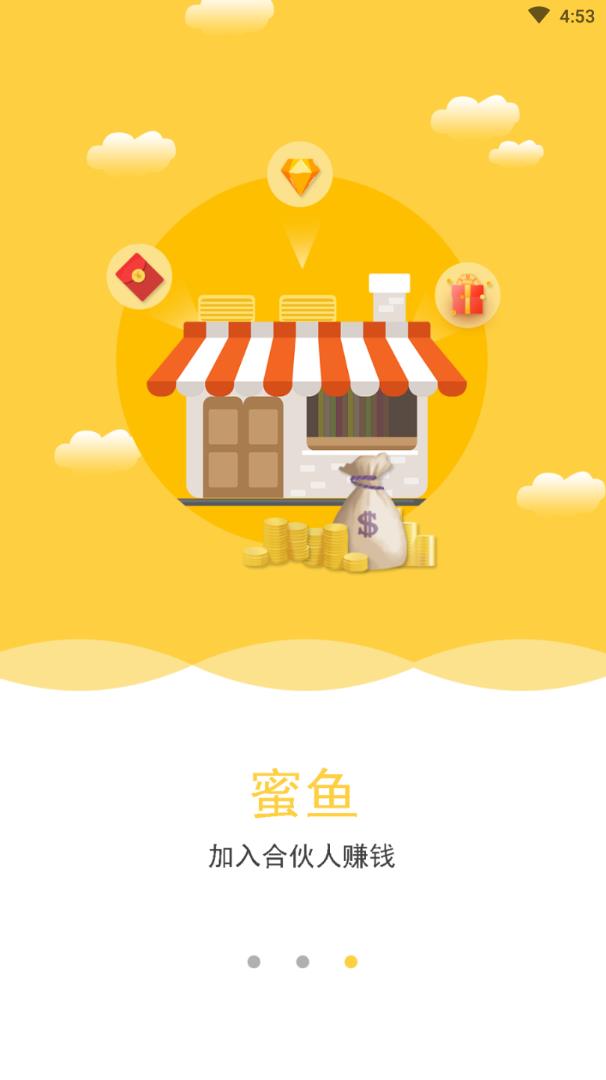Tap the third highlighted page dot
This screenshot has width=606, height=1080.
(x=351, y=962)
